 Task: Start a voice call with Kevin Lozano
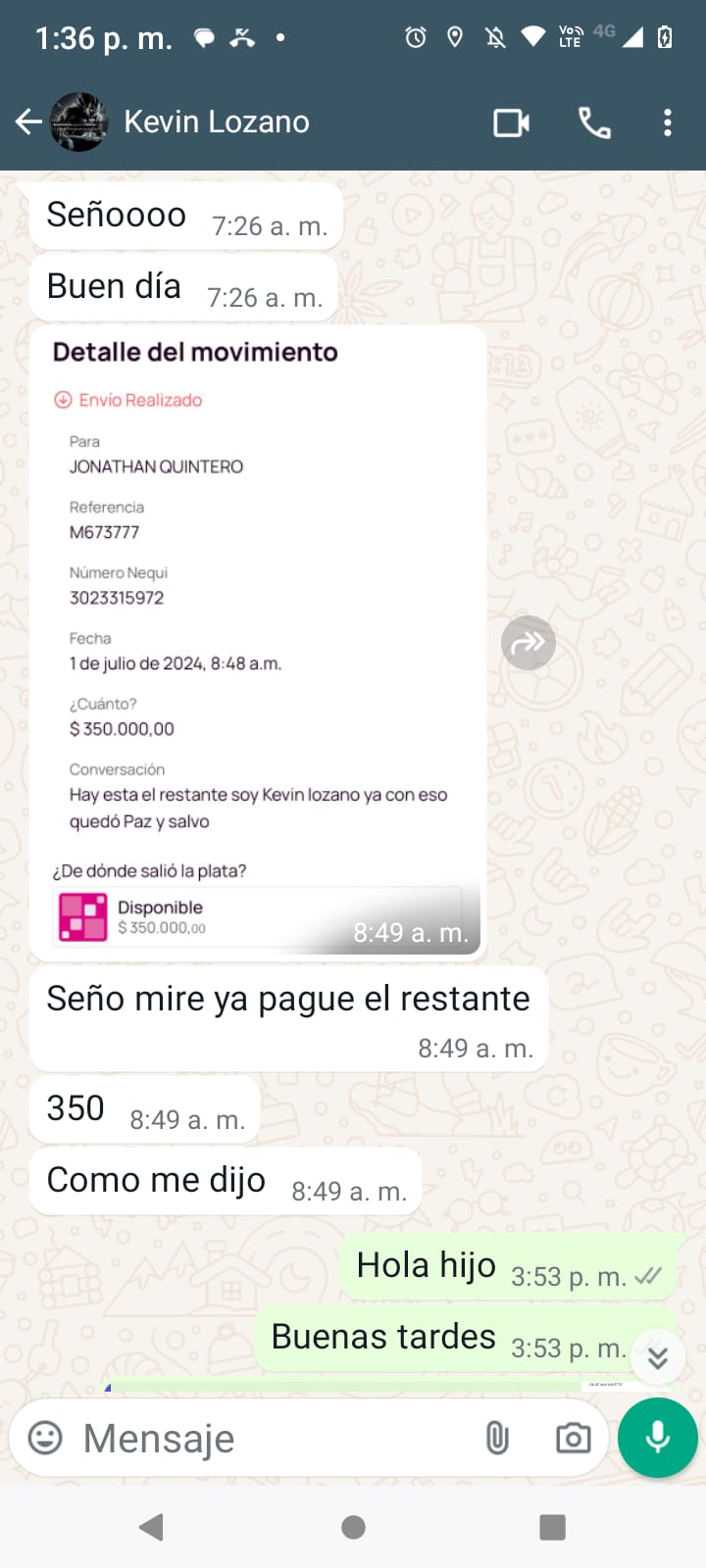click(594, 122)
